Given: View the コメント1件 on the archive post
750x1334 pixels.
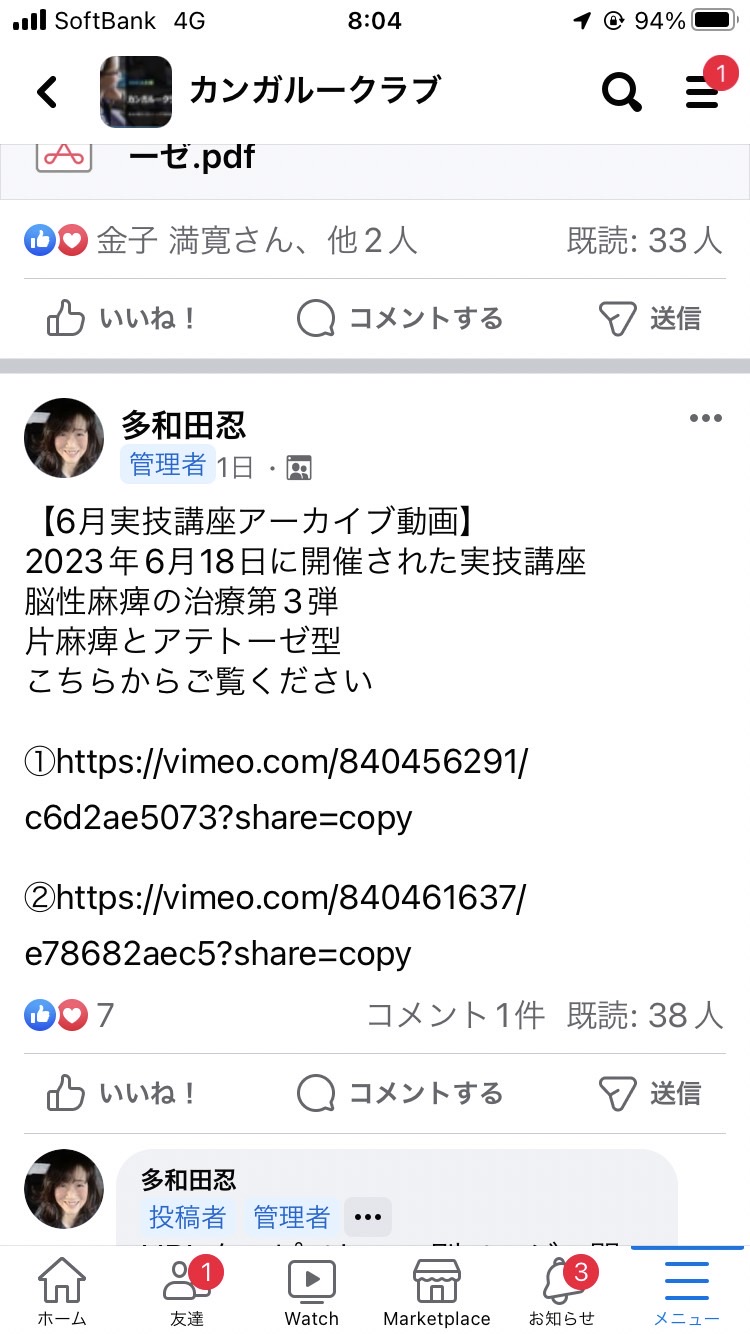Looking at the screenshot, I should 456,1016.
